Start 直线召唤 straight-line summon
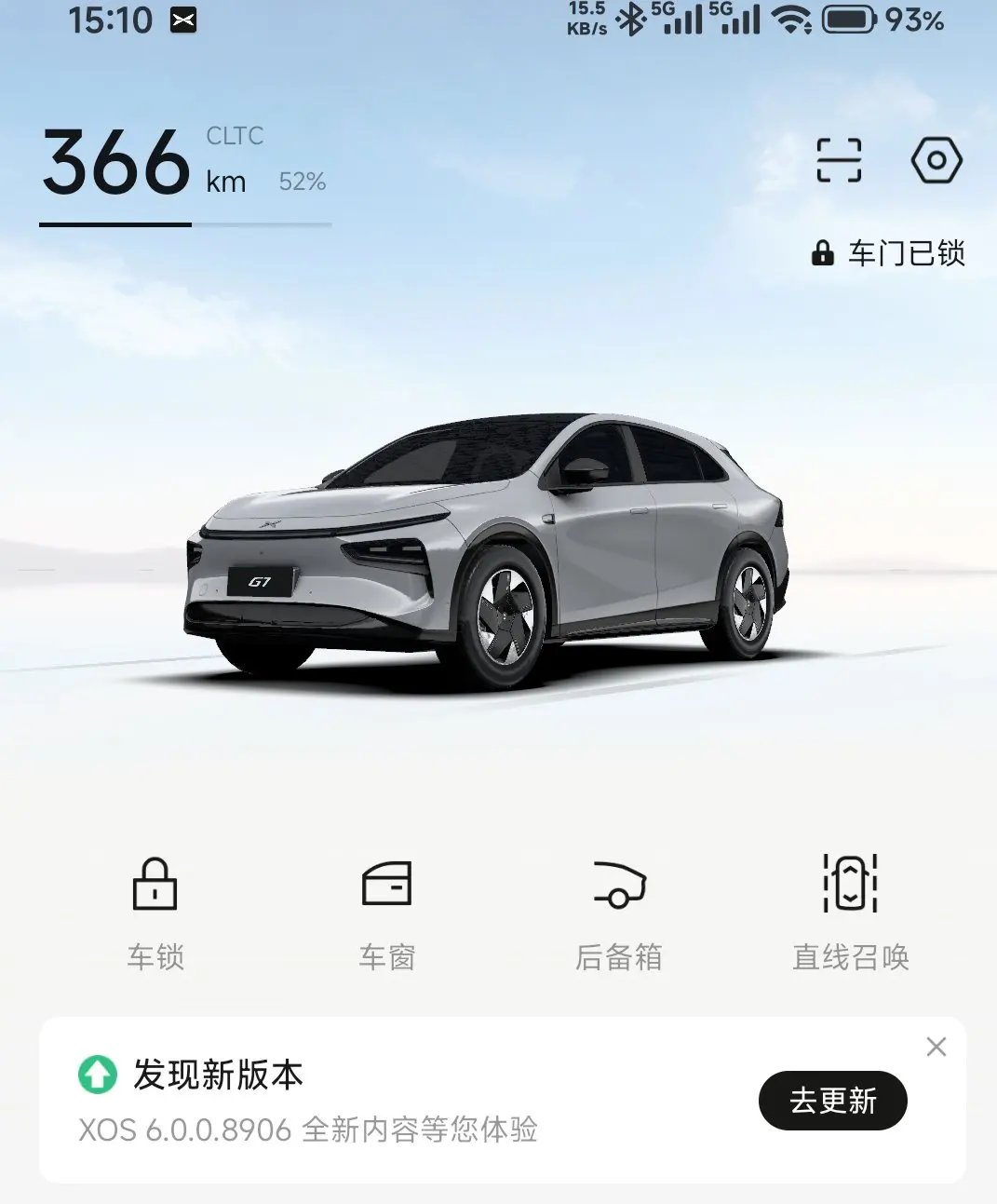The width and height of the screenshot is (997, 1204). pos(850,914)
